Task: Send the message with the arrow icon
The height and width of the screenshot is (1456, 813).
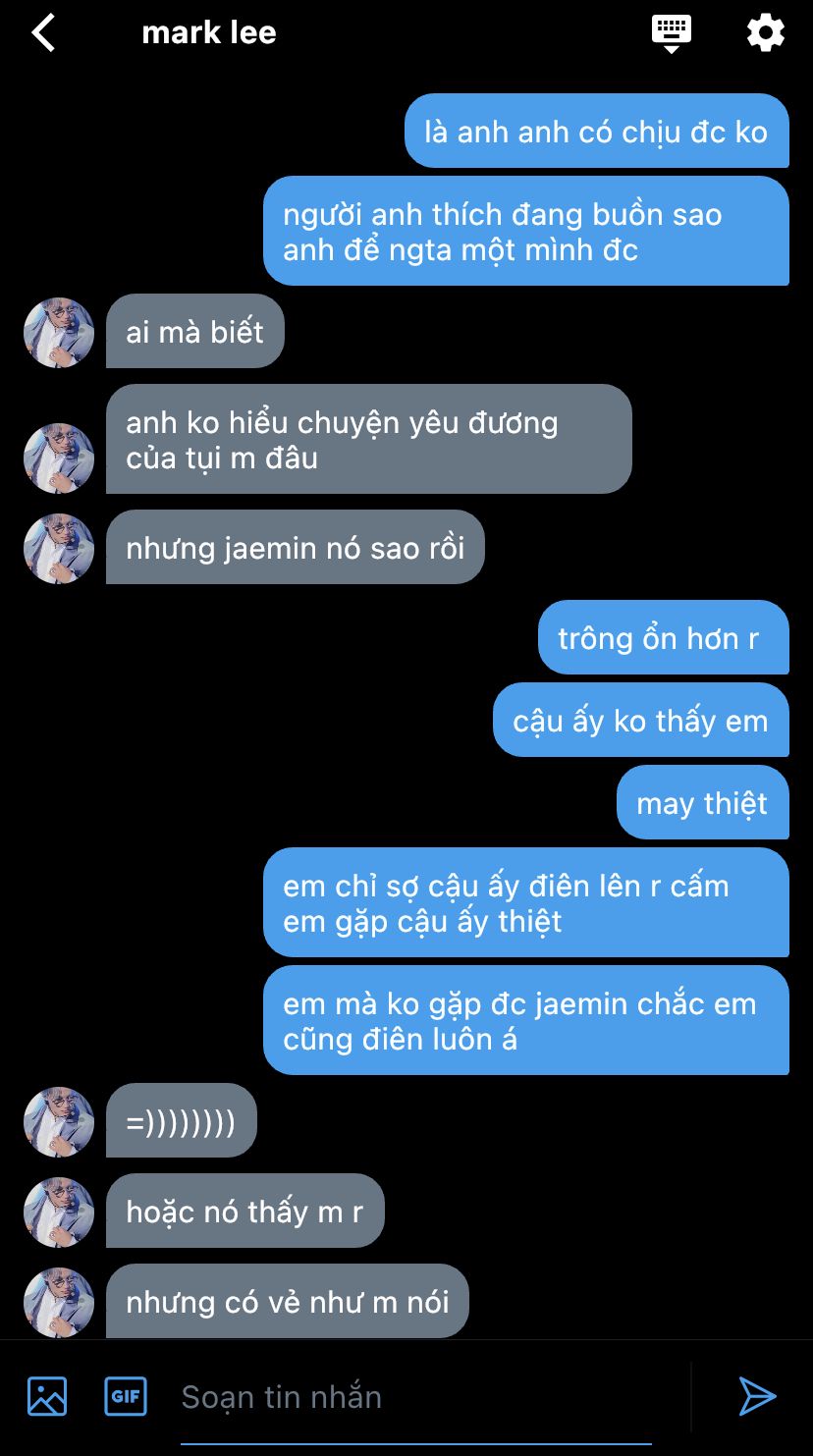Action: (758, 1396)
